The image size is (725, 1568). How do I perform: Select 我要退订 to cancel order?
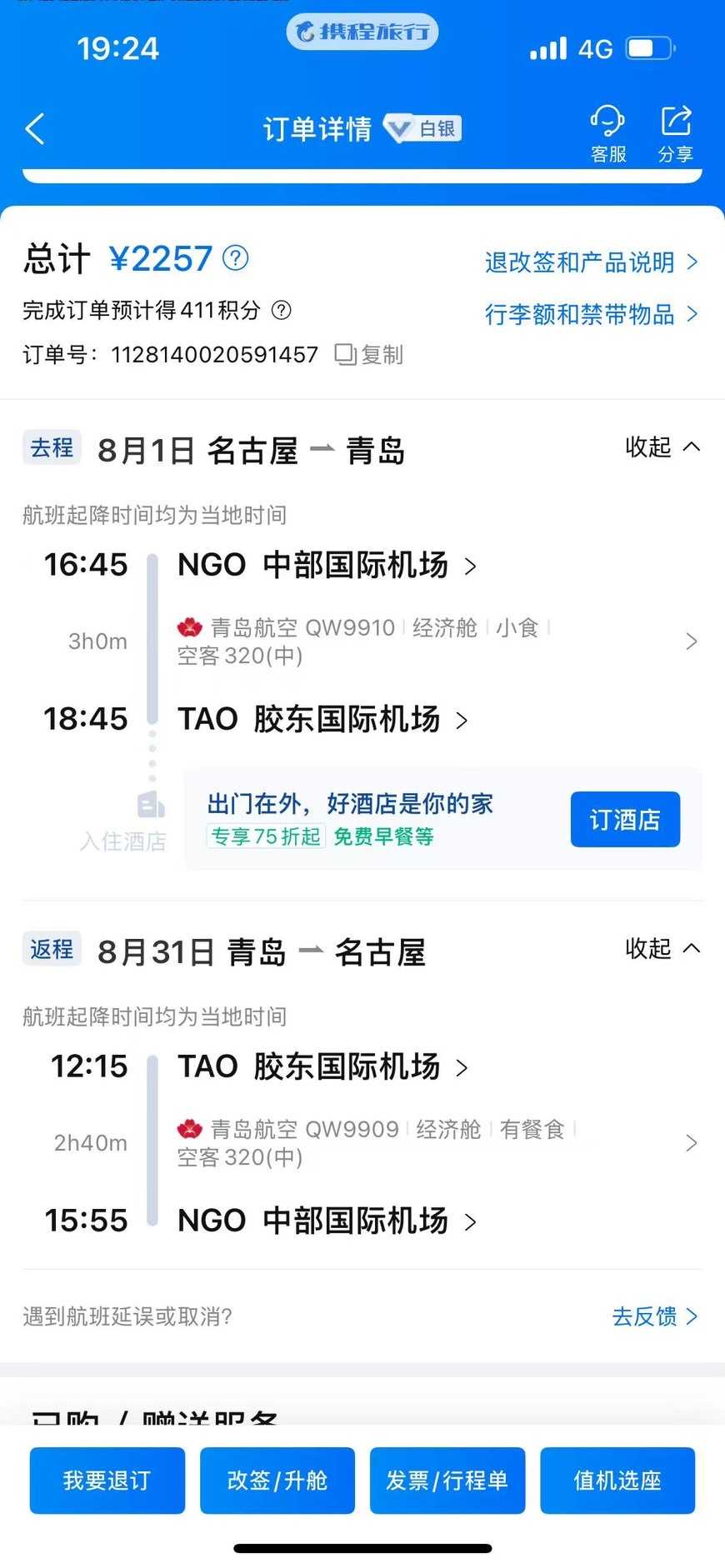tap(107, 1480)
